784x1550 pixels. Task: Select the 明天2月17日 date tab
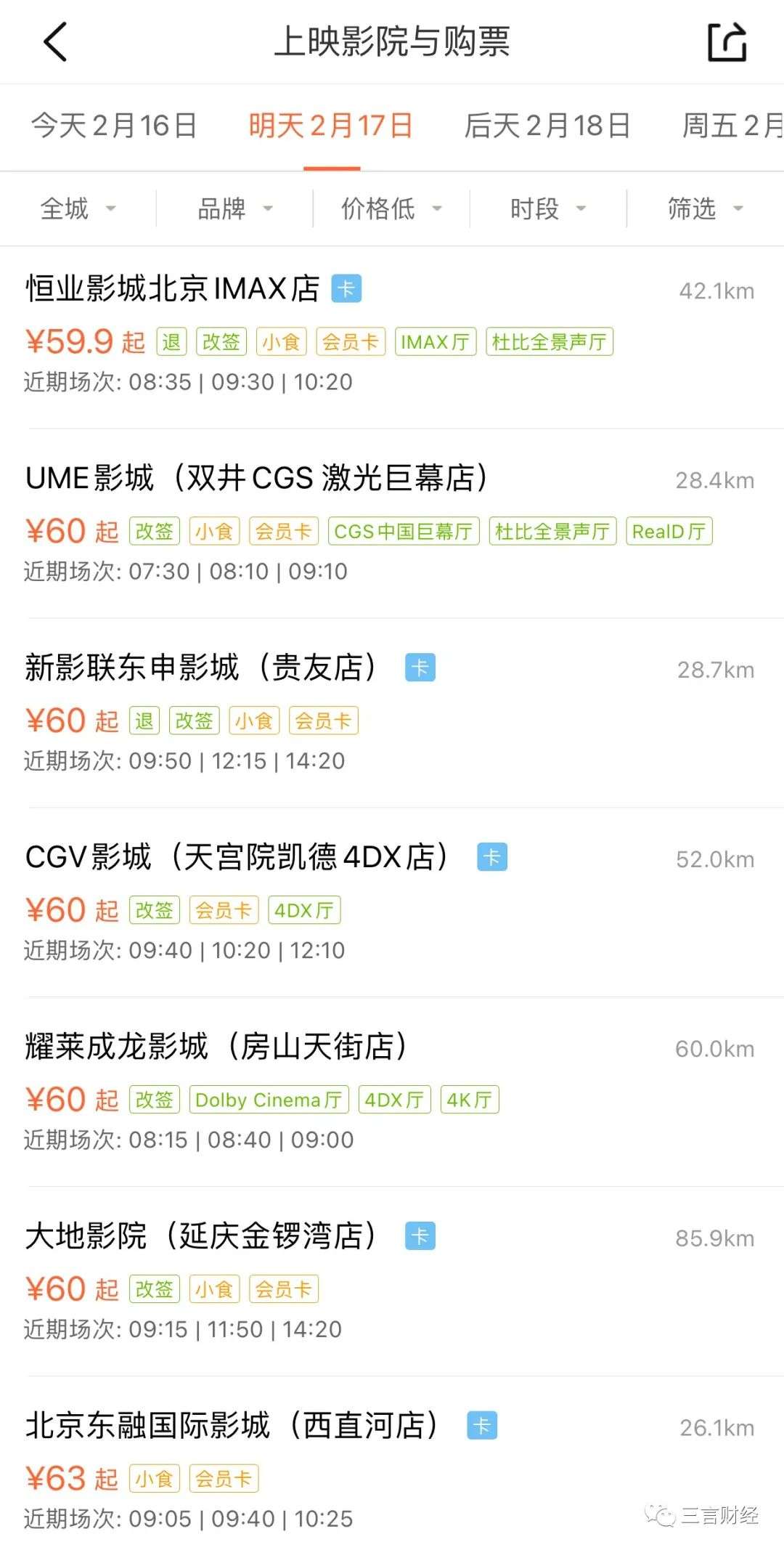(x=331, y=126)
